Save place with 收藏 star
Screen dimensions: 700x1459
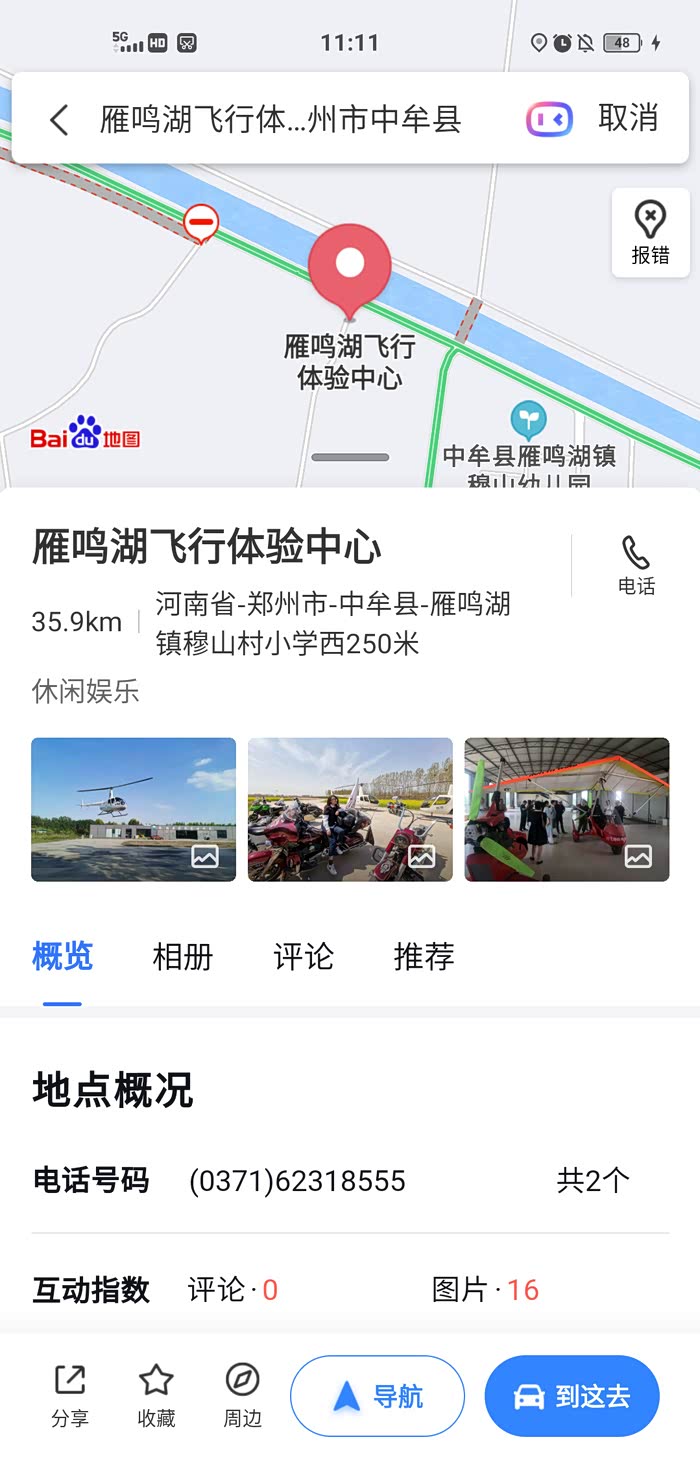[x=156, y=1395]
